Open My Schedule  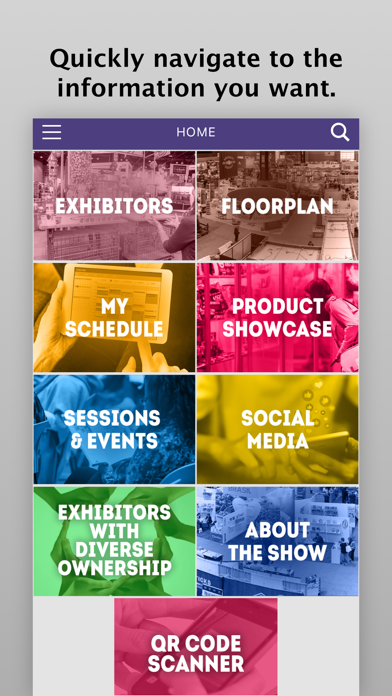tap(115, 317)
